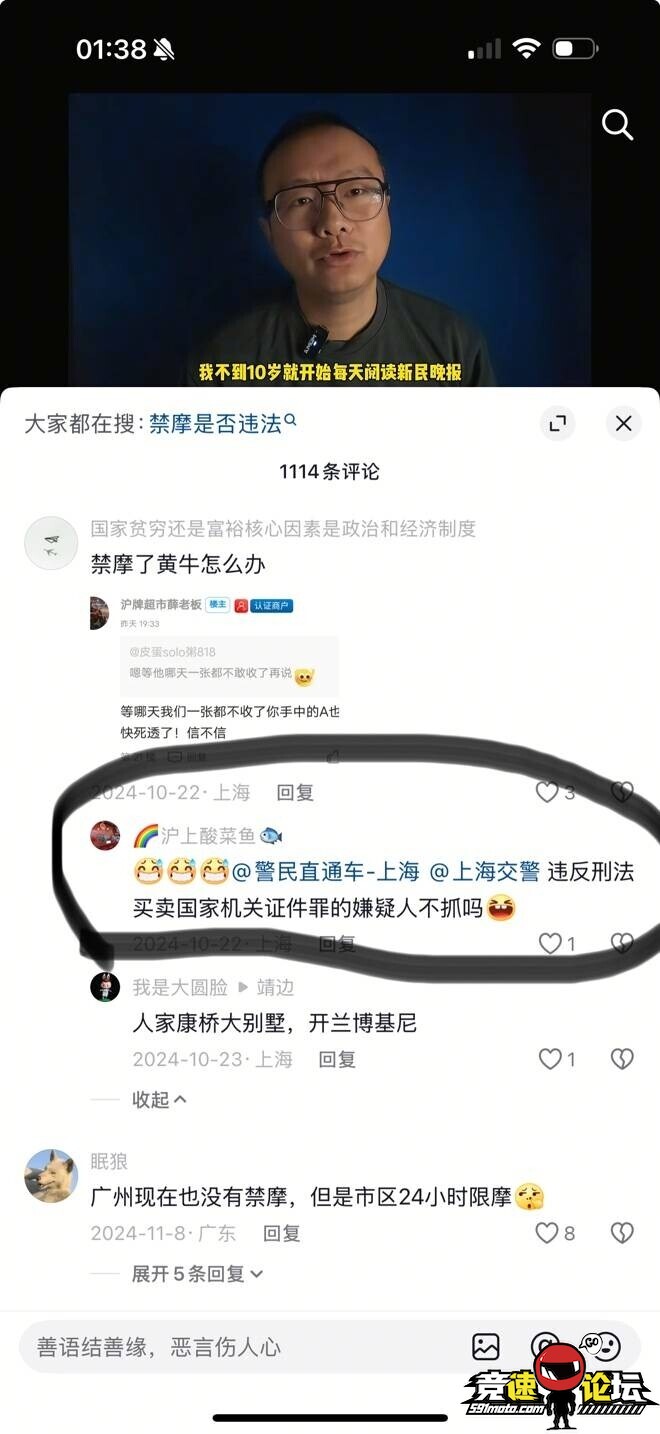The width and height of the screenshot is (660, 1434).
Task: Collapse replies with 收起
Action: tap(158, 1099)
